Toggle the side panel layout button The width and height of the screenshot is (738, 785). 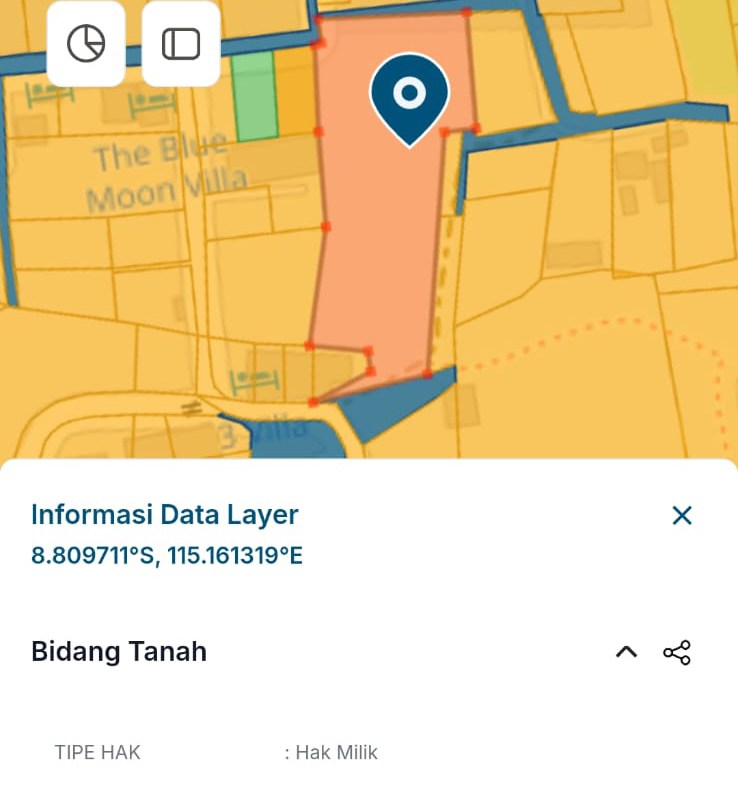coord(181,44)
